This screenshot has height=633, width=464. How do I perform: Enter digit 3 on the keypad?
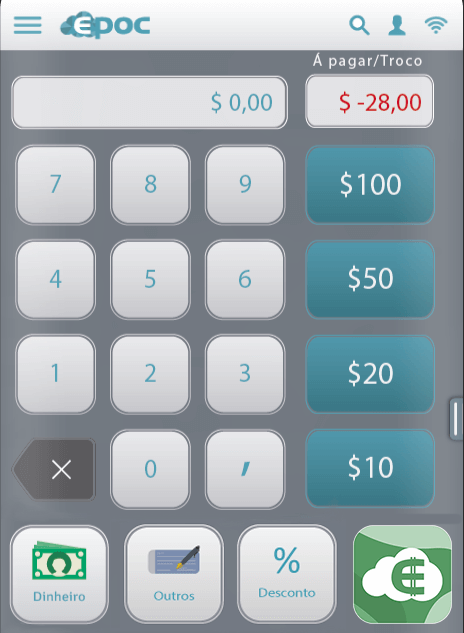(x=245, y=374)
